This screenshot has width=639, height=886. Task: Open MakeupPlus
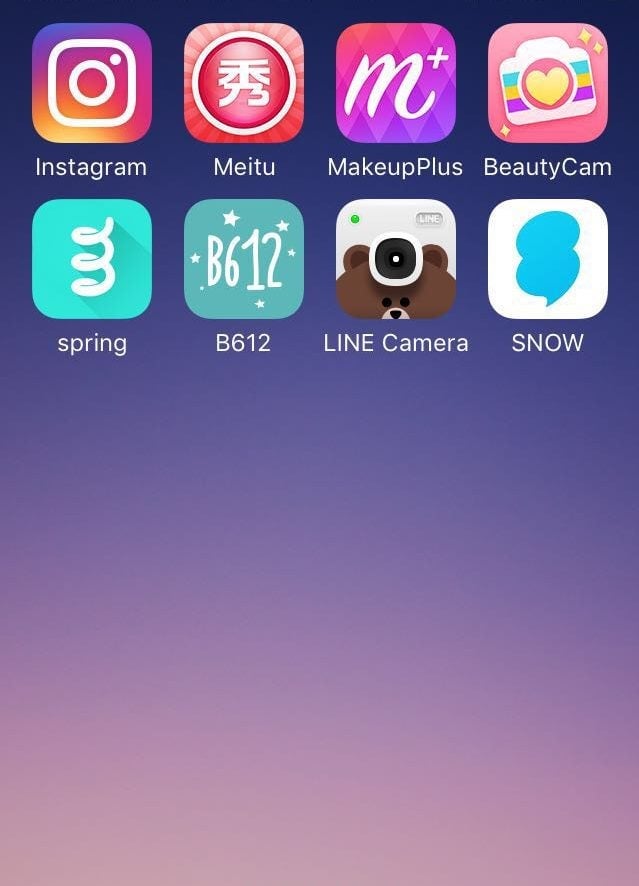click(x=396, y=84)
